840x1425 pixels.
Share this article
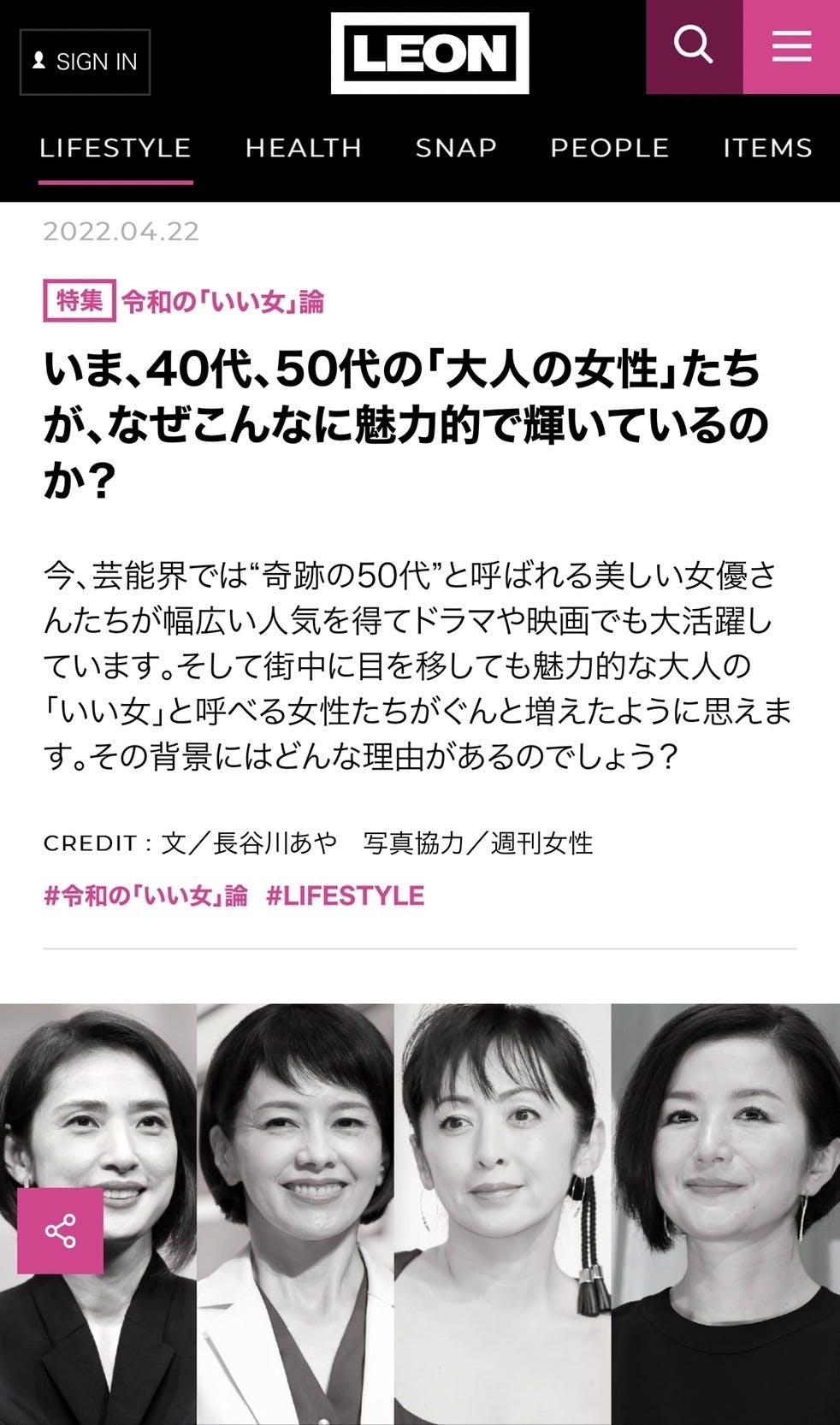[x=61, y=1231]
